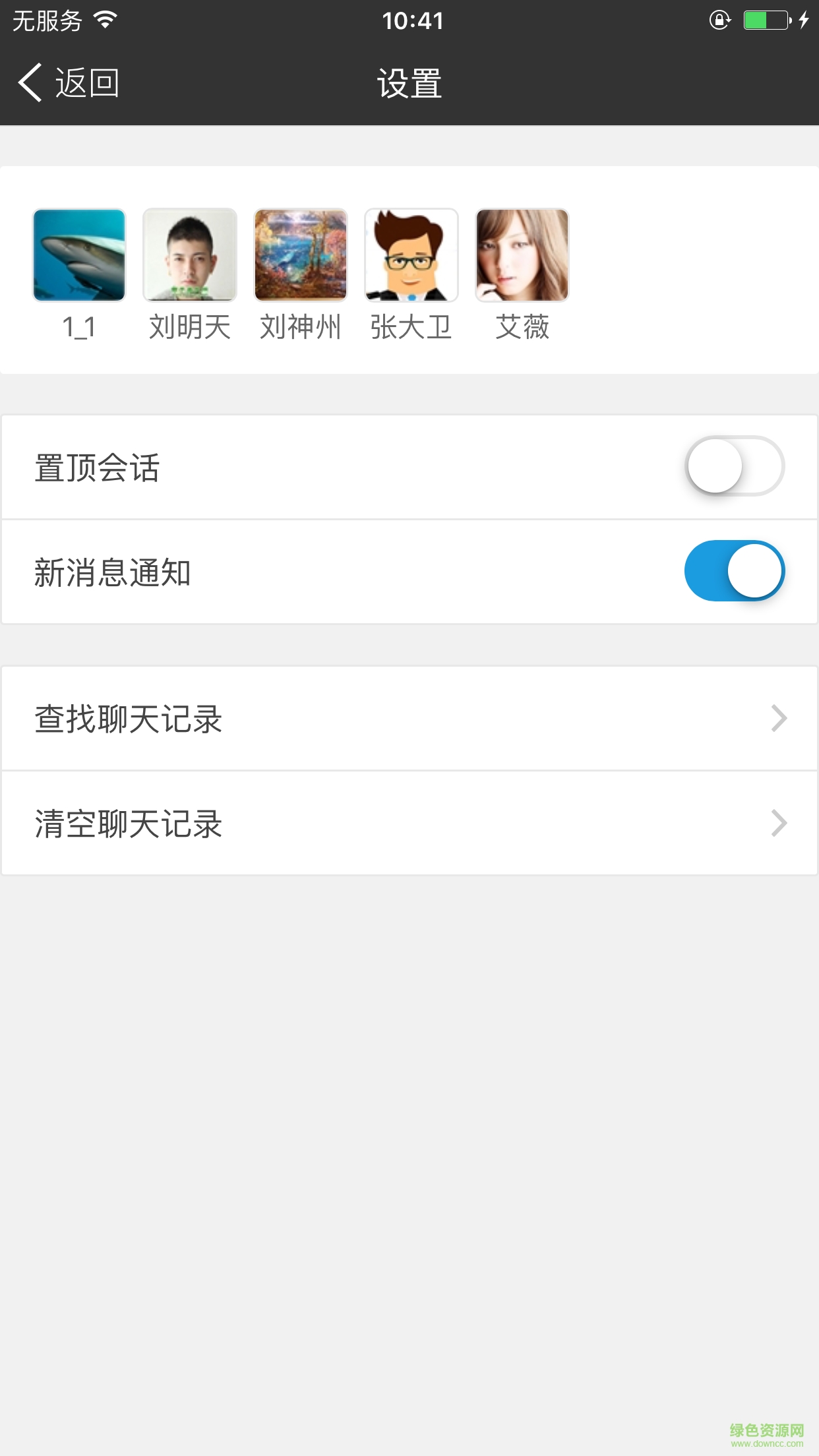Turn off 新消息通知 switch
This screenshot has width=819, height=1456.
point(735,571)
